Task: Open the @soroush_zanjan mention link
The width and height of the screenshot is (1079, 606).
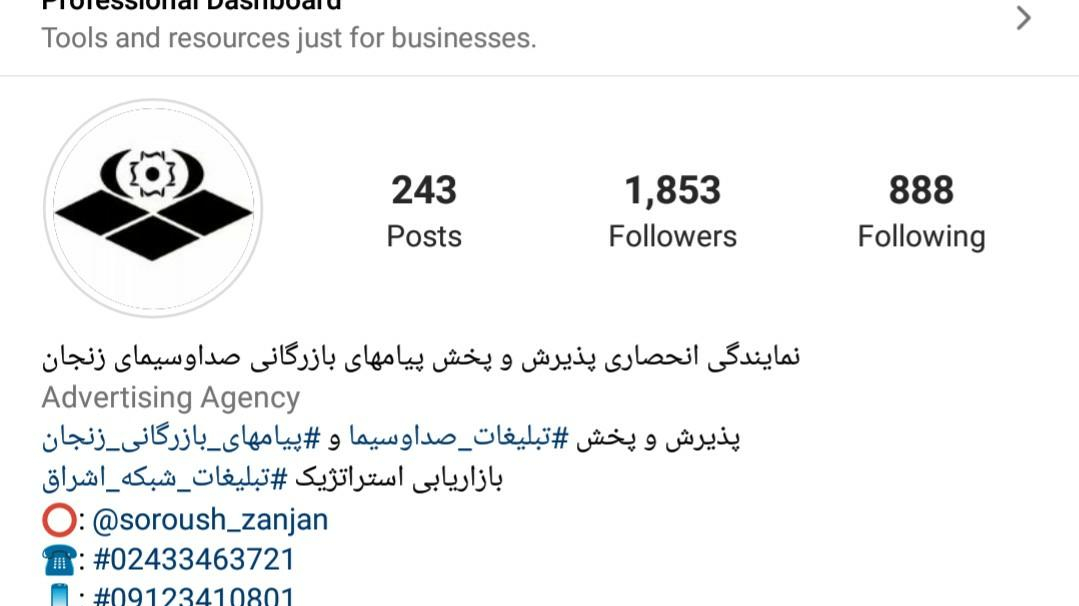Action: coord(210,519)
